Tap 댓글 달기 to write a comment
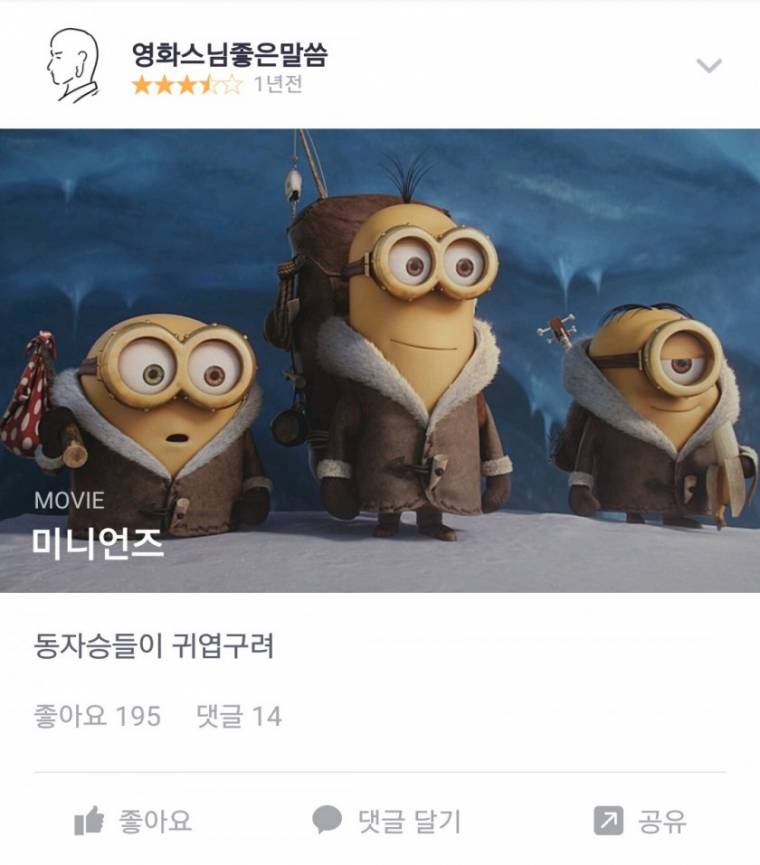The image size is (760, 865). tap(387, 822)
